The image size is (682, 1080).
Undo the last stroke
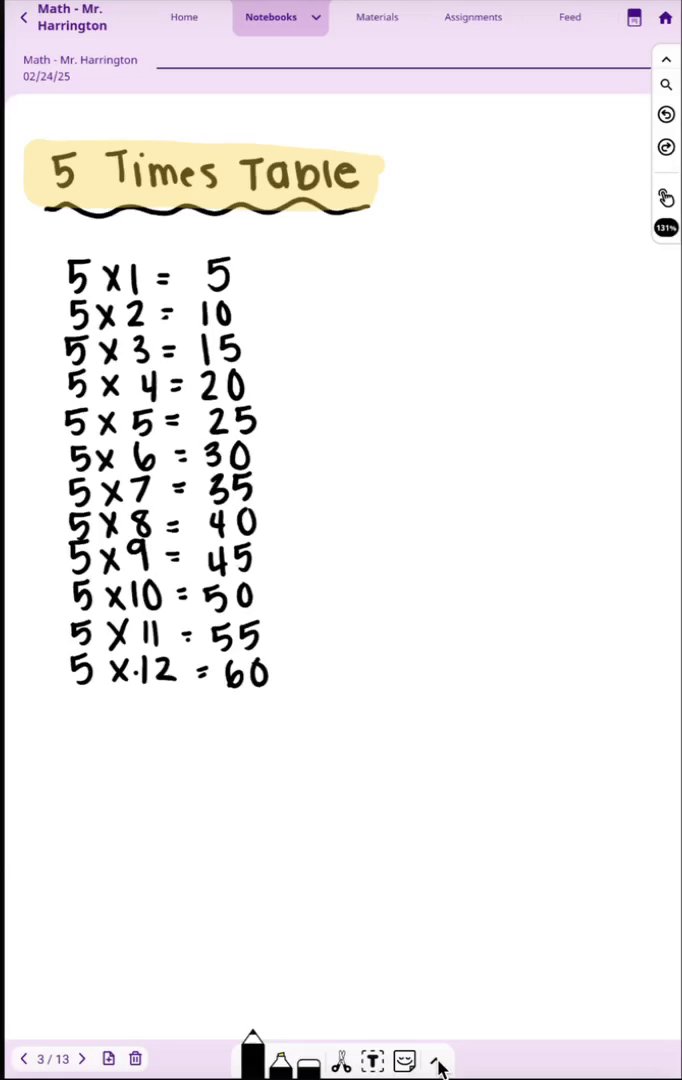tap(666, 114)
